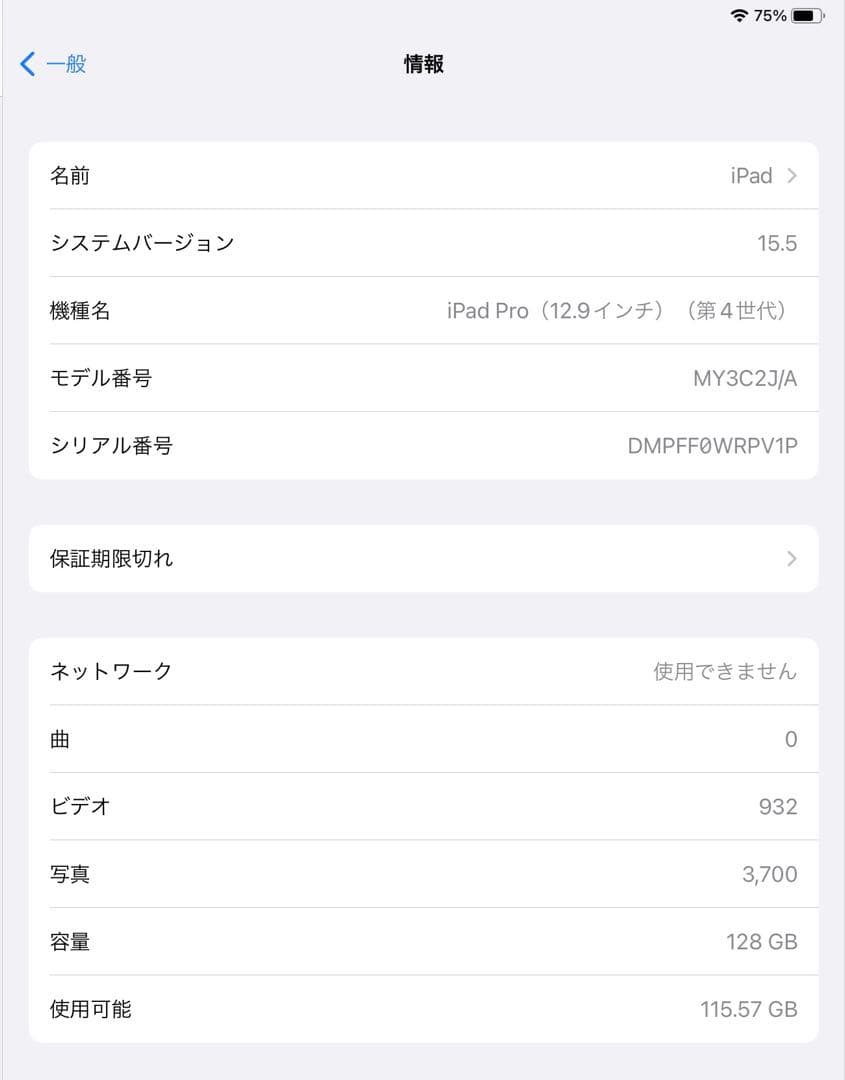Tap 機種名 to reveal the model identifier
Image resolution: width=845 pixels, height=1080 pixels.
422,311
